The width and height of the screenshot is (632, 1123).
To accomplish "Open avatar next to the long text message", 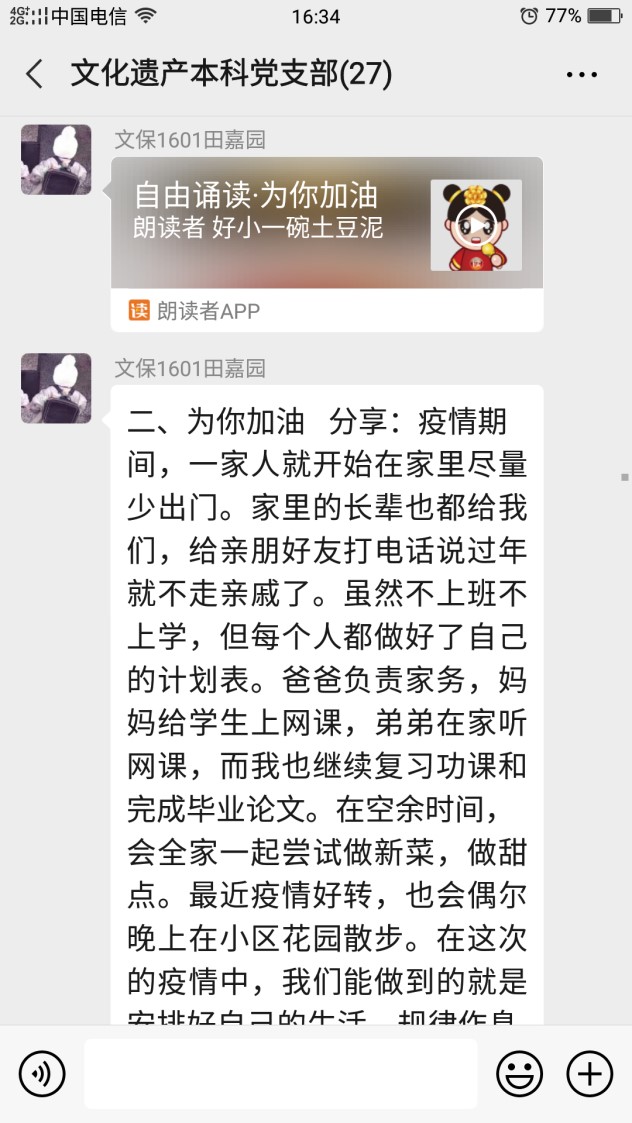I will point(56,388).
